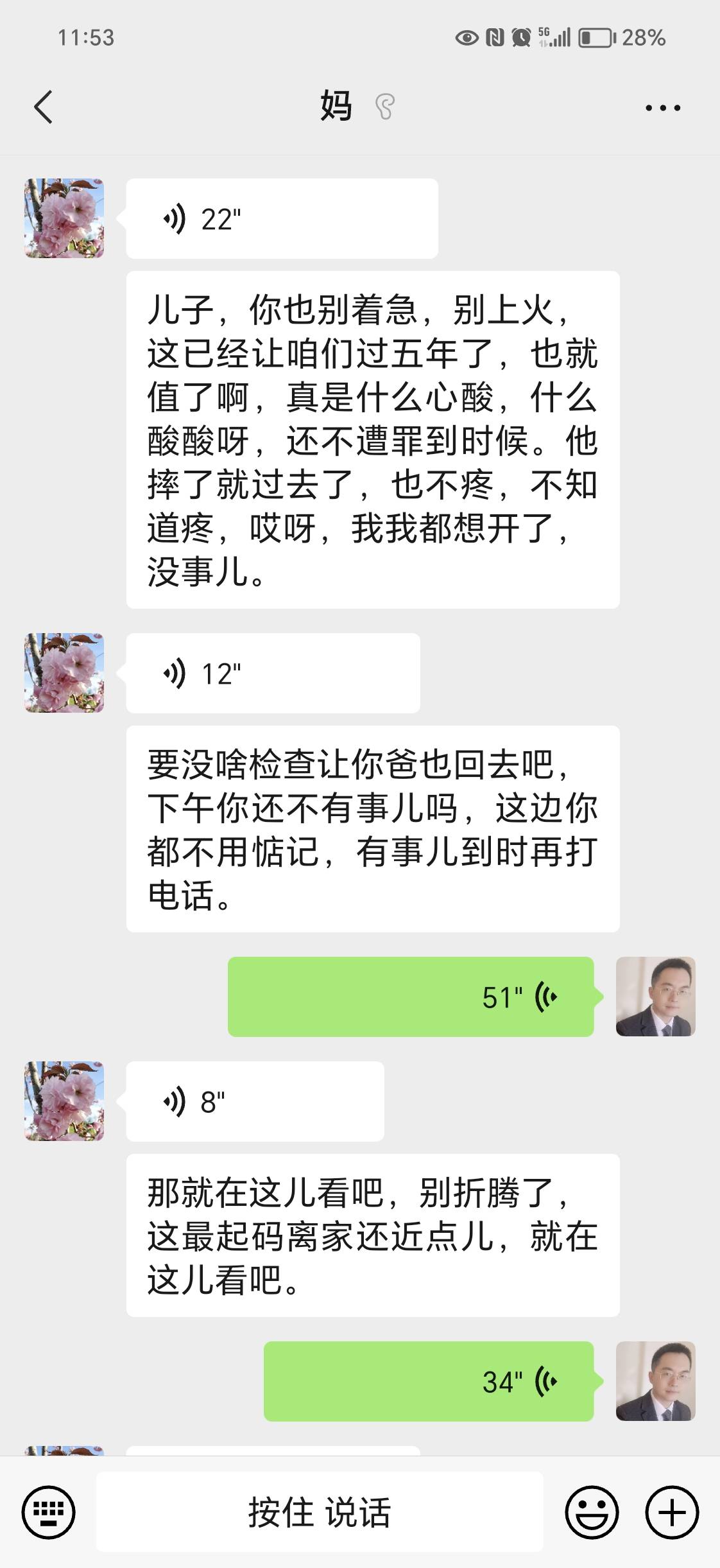The height and width of the screenshot is (1568, 720).
Task: Tap your own profile avatar
Action: coord(655,997)
